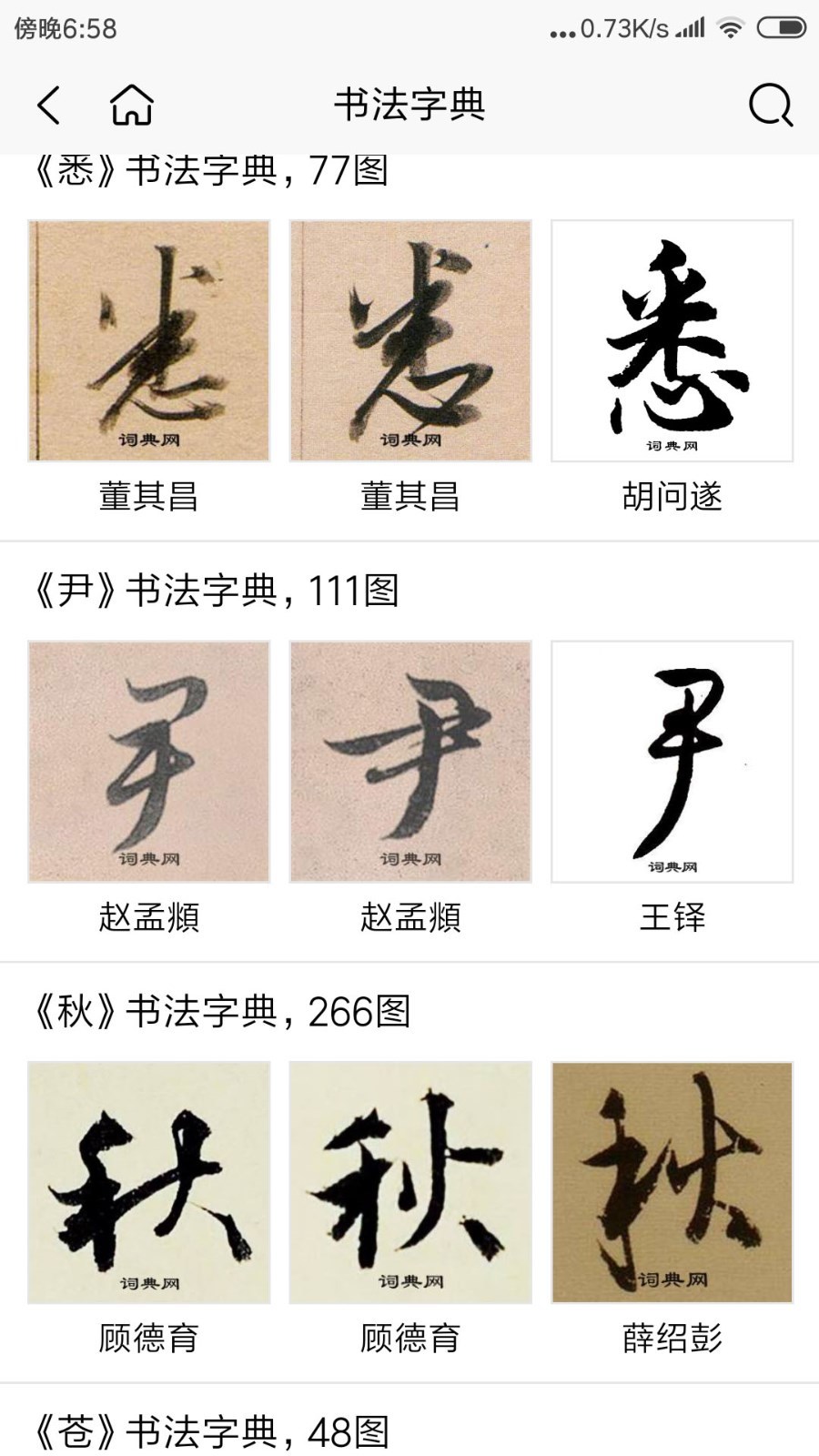Screen dimensions: 819x1456
Task: View 薛绍彭's calligraphy of 秋
Action: tap(672, 1182)
